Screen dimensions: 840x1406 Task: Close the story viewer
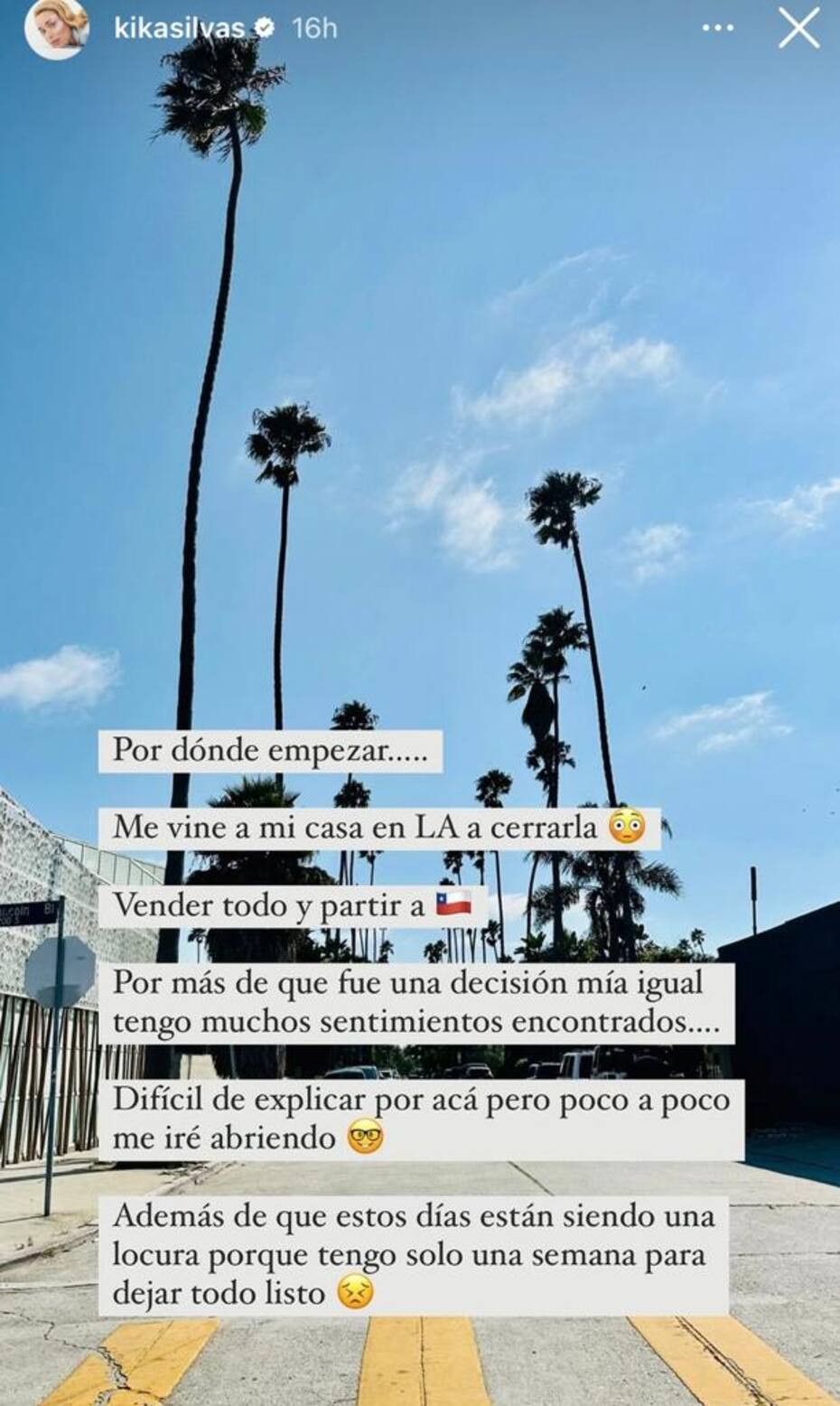click(798, 28)
